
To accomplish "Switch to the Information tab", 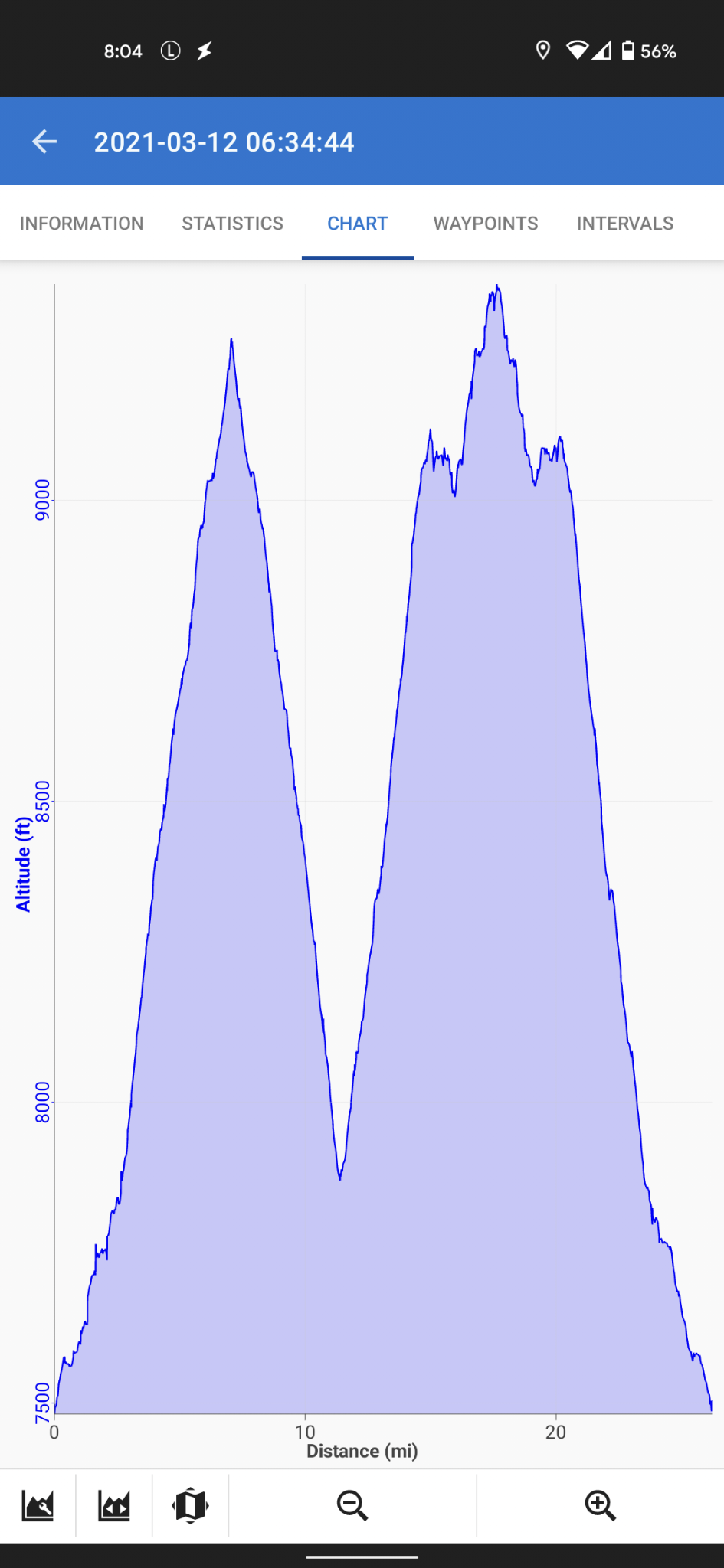I will click(81, 224).
